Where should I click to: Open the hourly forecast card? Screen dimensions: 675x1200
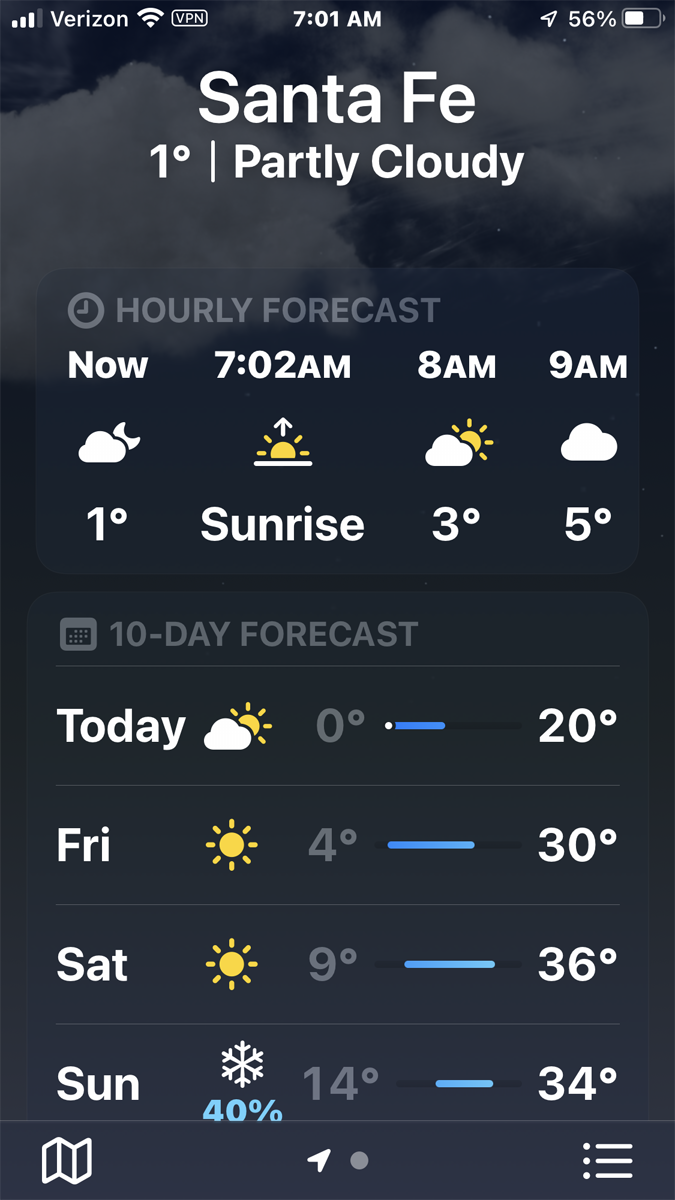(337, 421)
